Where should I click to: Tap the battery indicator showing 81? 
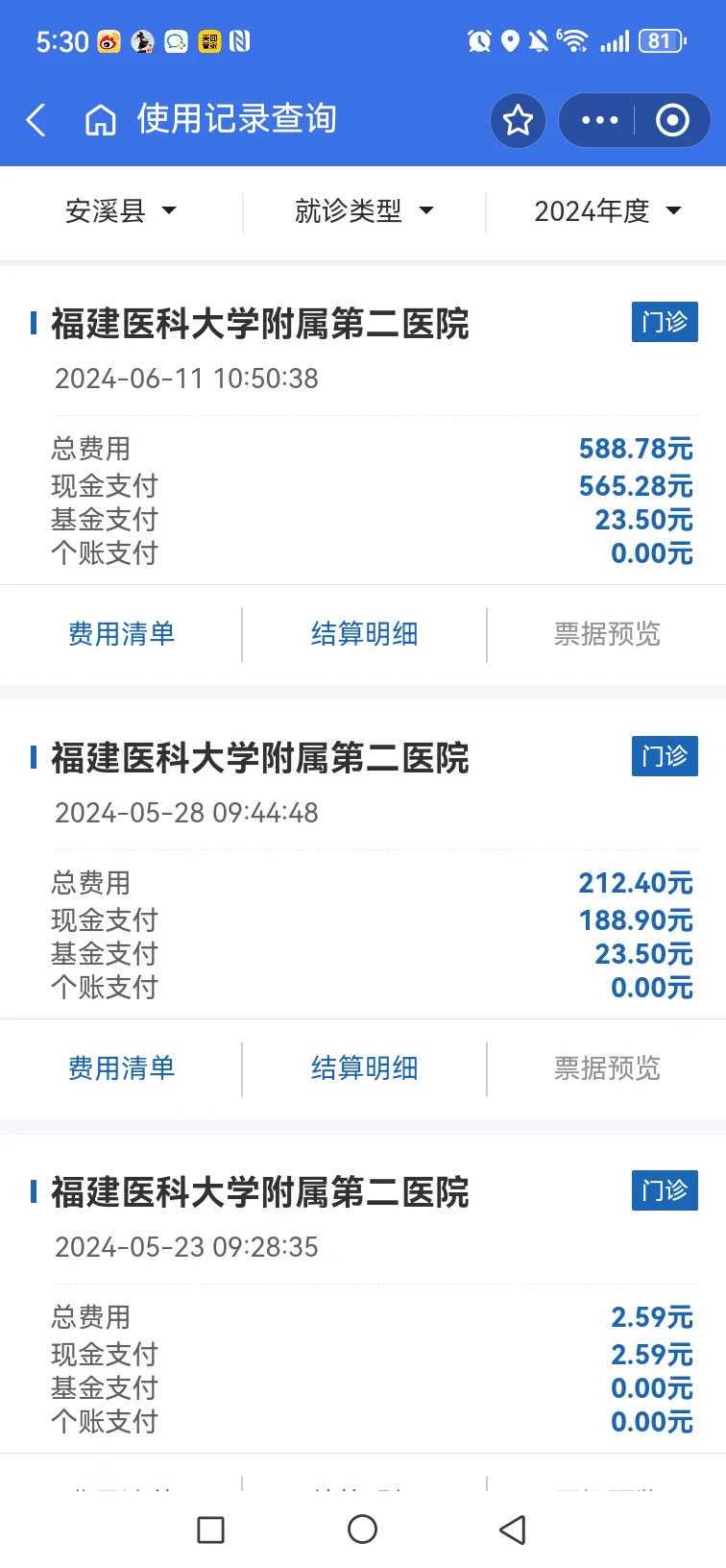[662, 41]
